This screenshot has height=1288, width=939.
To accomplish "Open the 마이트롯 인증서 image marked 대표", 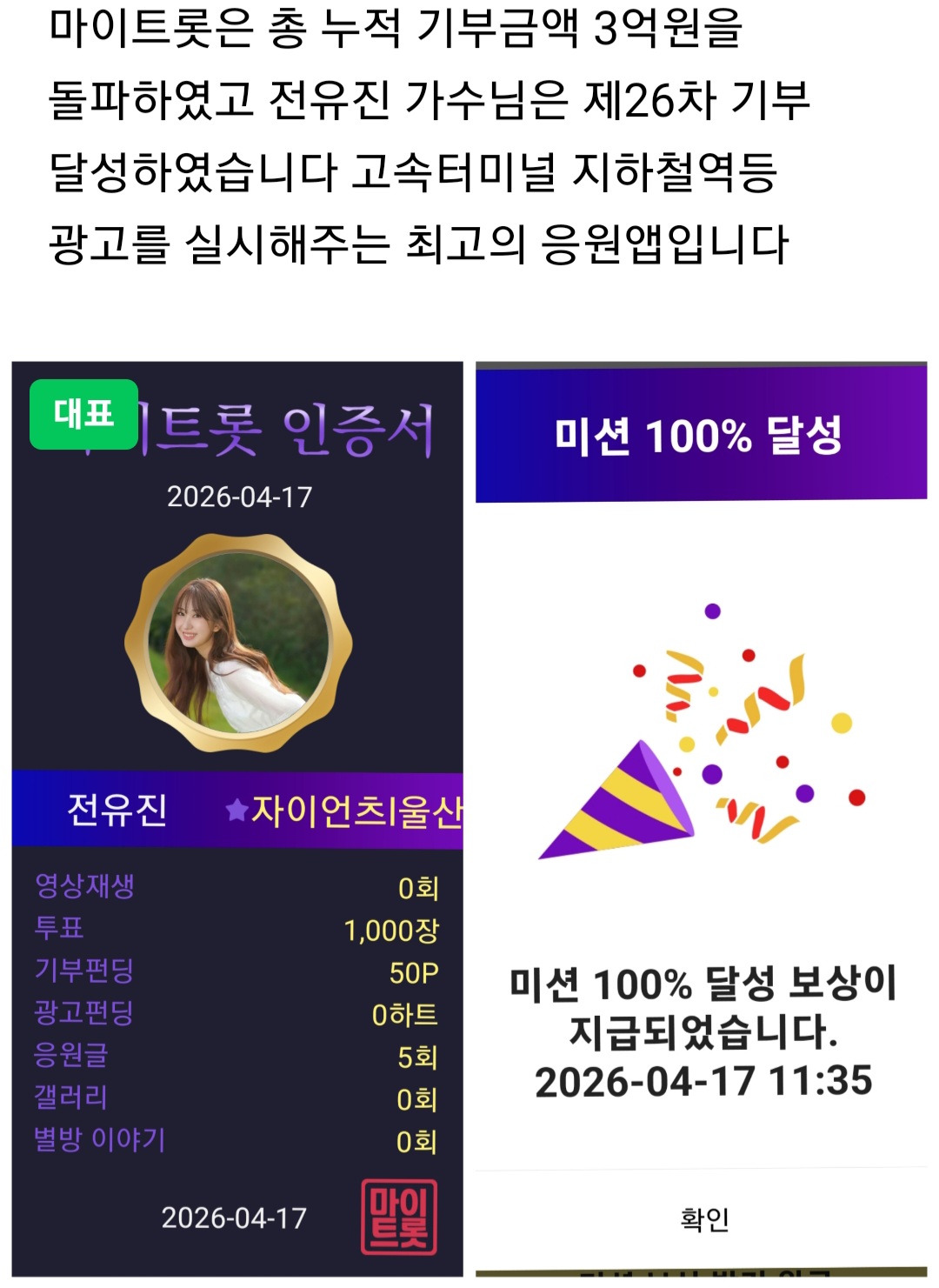I will click(x=237, y=818).
